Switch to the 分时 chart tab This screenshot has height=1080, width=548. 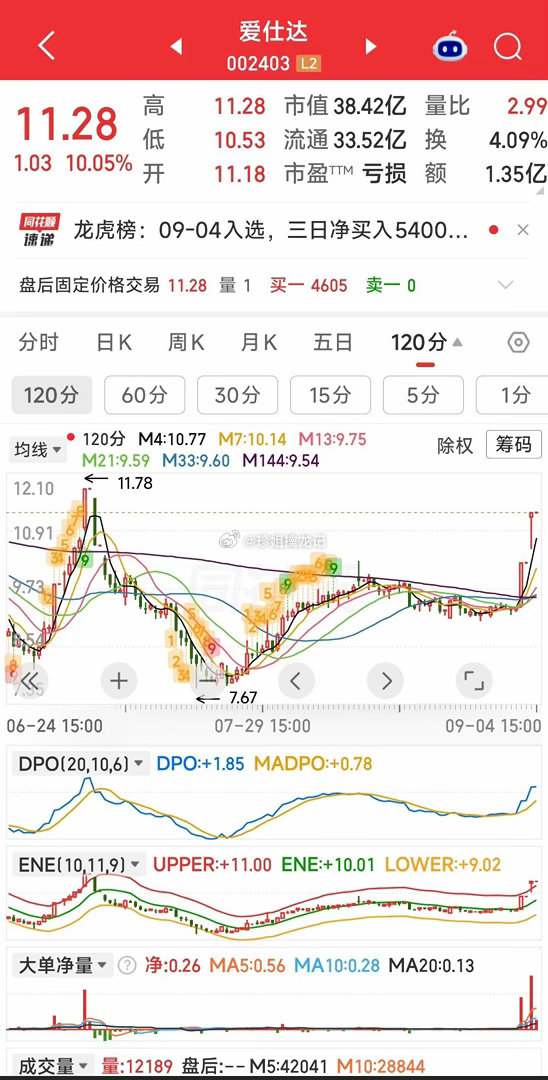click(x=39, y=342)
